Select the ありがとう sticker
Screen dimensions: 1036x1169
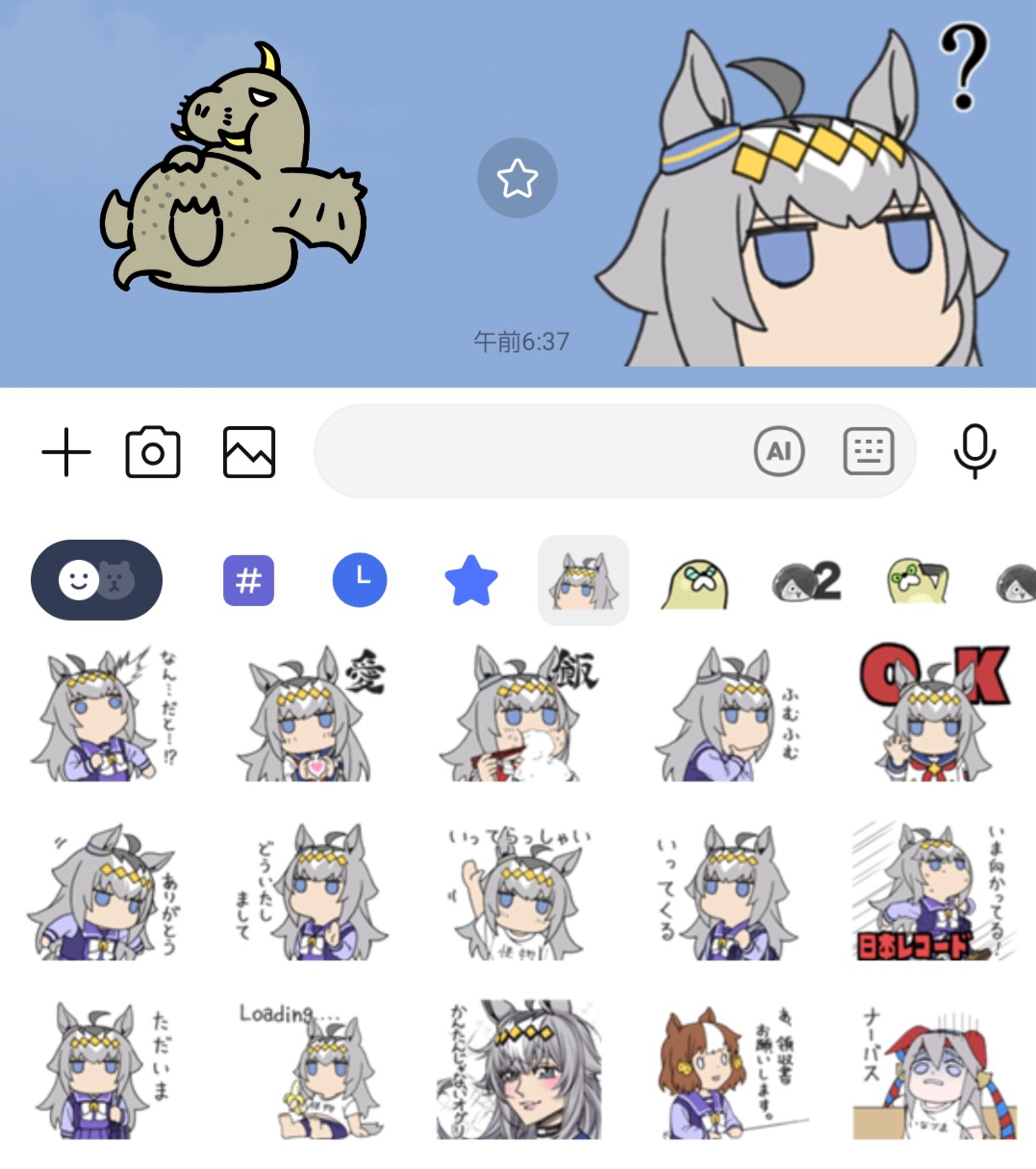(x=101, y=893)
